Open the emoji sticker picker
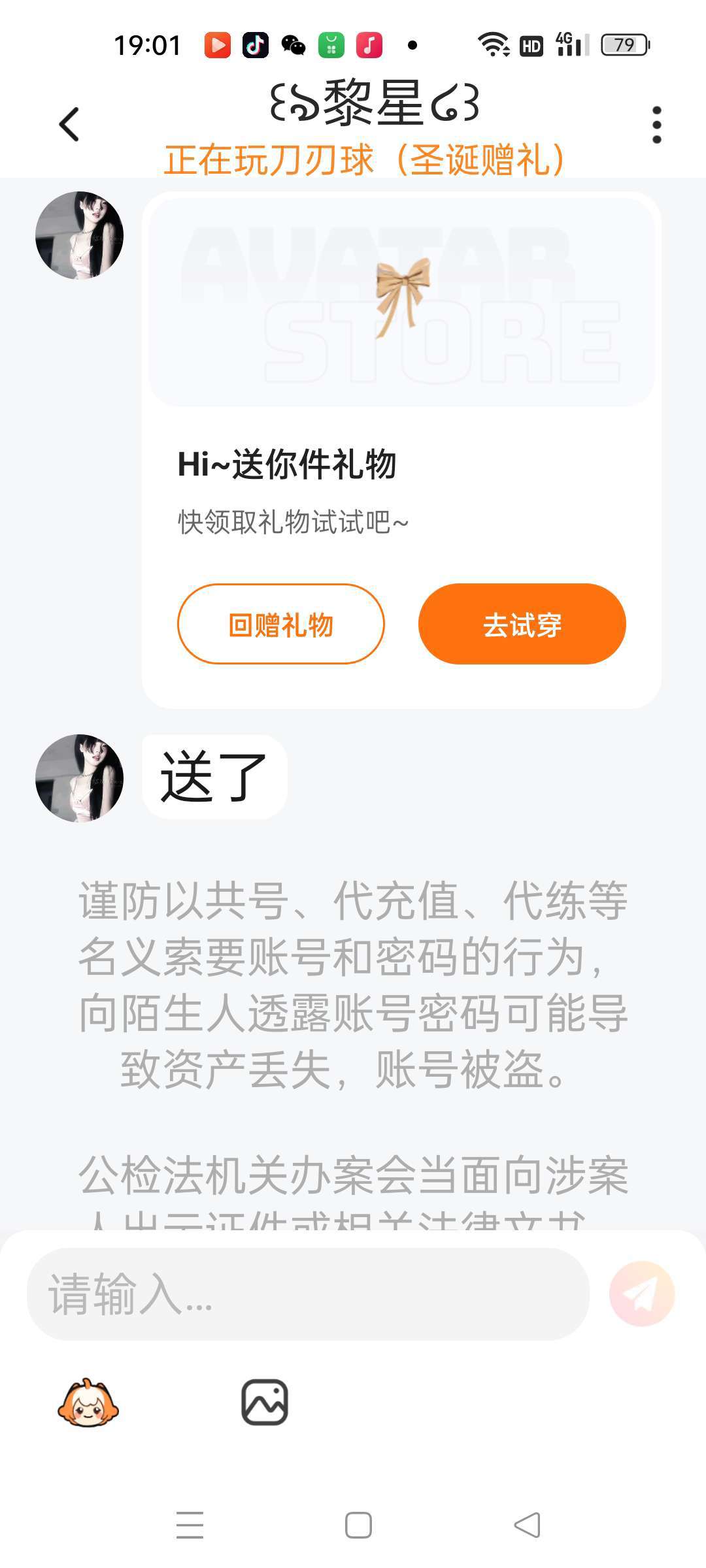 88,1403
